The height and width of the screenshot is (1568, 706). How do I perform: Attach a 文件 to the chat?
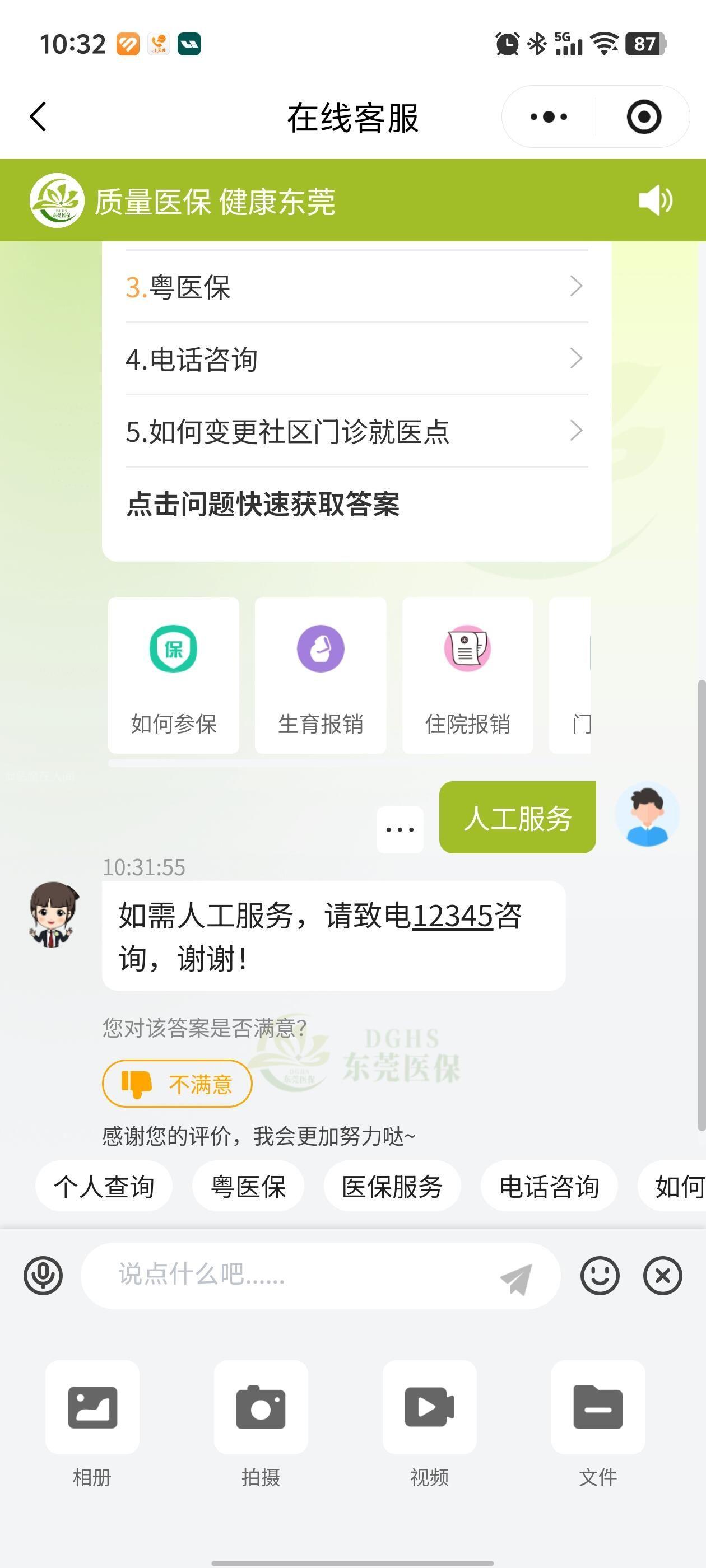597,1407
